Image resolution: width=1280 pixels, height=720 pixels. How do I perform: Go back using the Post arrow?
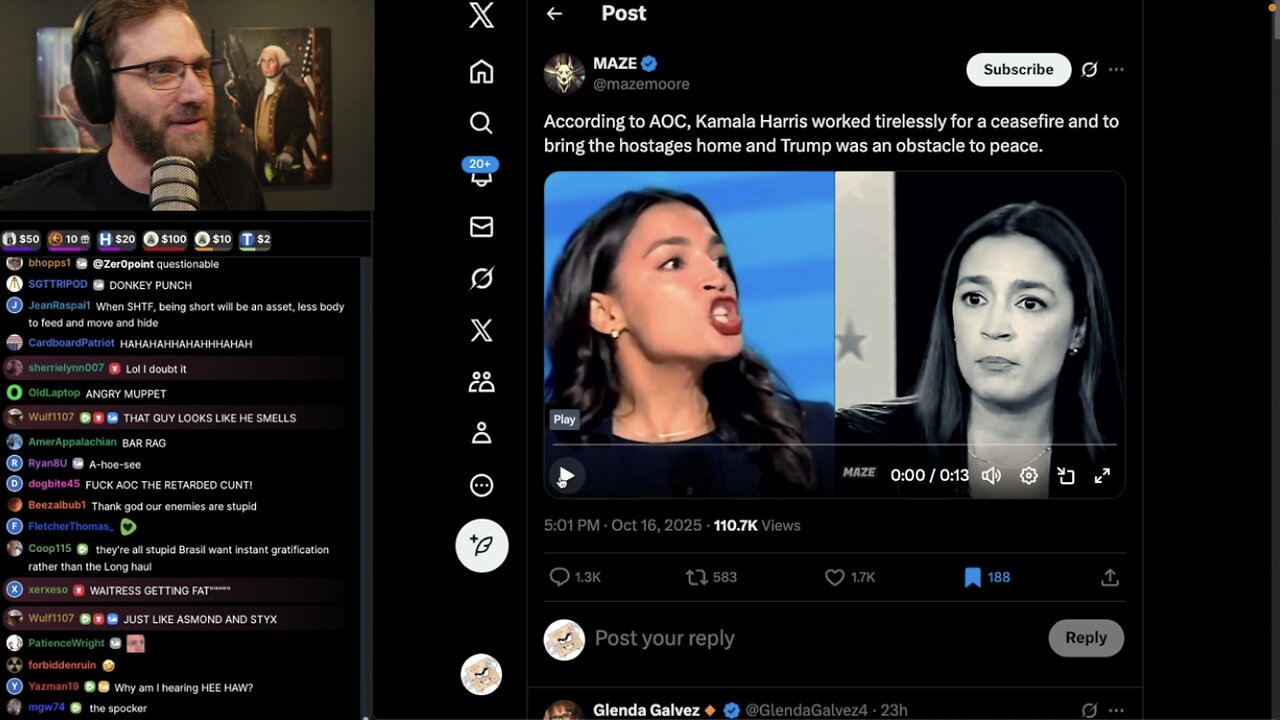[x=554, y=14]
